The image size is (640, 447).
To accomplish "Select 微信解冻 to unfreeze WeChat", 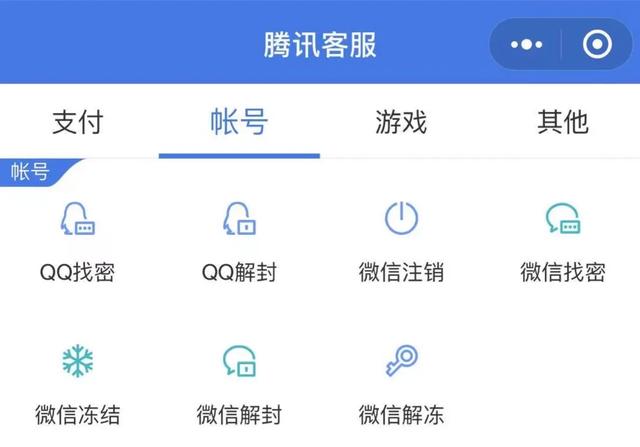I will click(401, 385).
